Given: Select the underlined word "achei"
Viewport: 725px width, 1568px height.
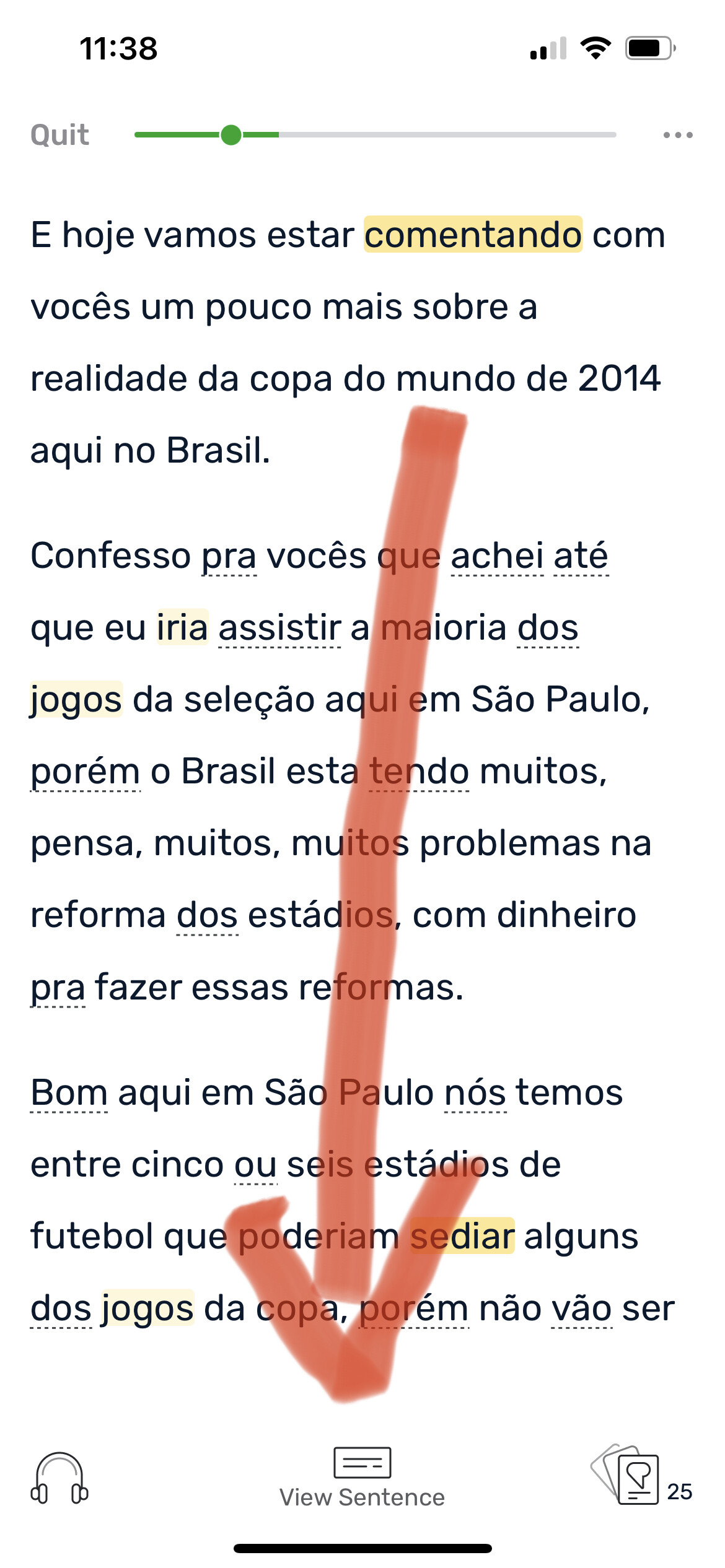Looking at the screenshot, I should 497,555.
